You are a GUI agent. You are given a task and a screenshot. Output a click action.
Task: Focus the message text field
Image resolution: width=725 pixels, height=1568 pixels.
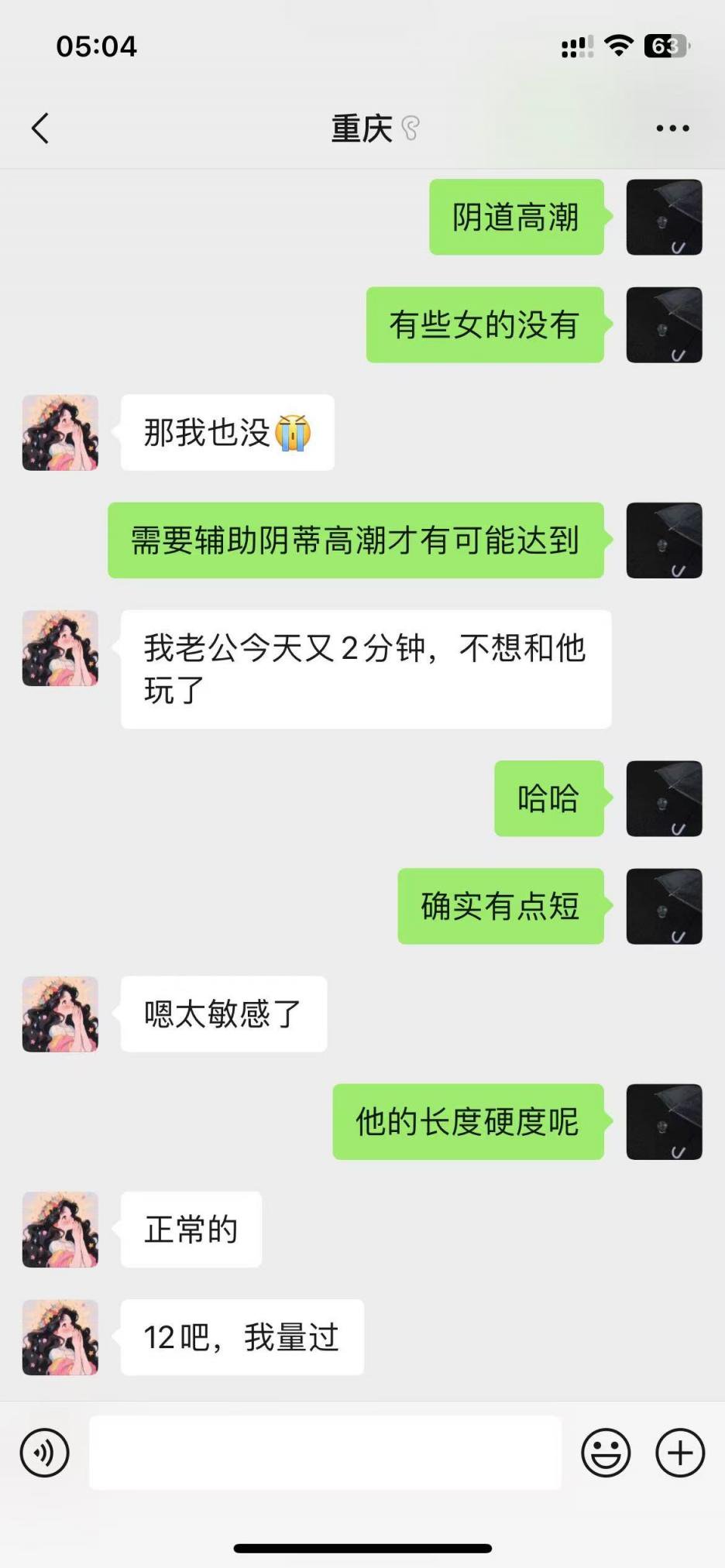[325, 1453]
